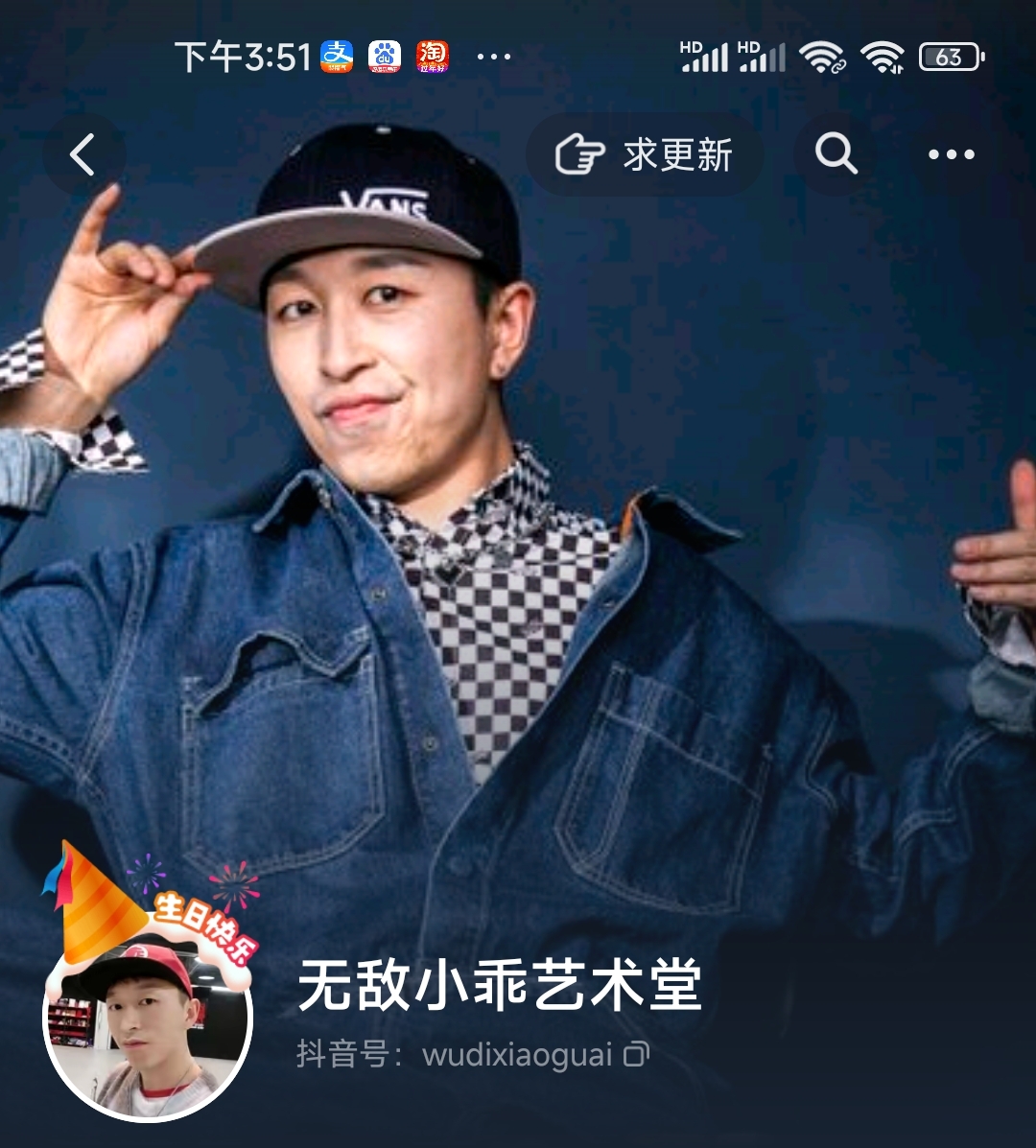This screenshot has height=1148, width=1036.
Task: Open the profile avatar with the birthday hat
Action: 148,1023
